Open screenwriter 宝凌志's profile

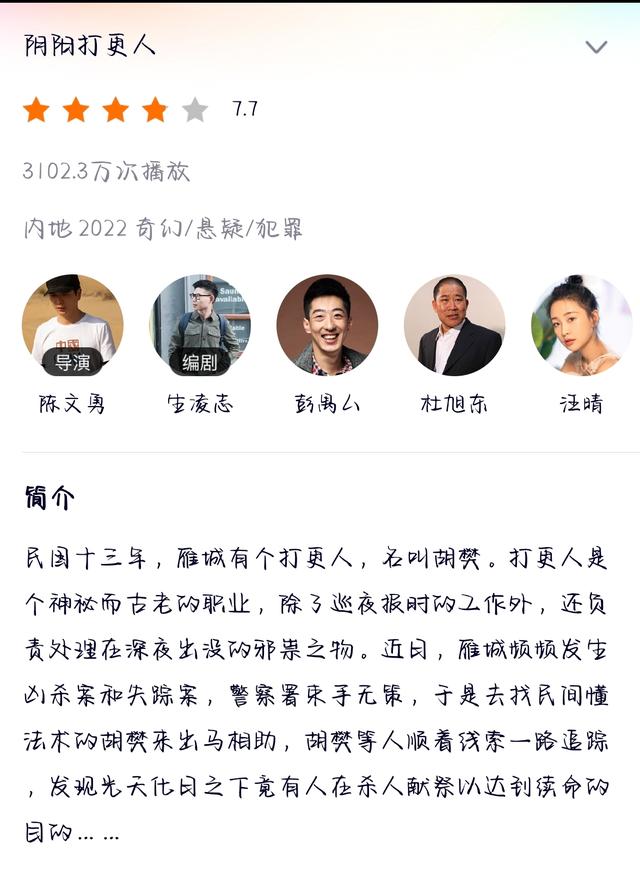(x=200, y=325)
